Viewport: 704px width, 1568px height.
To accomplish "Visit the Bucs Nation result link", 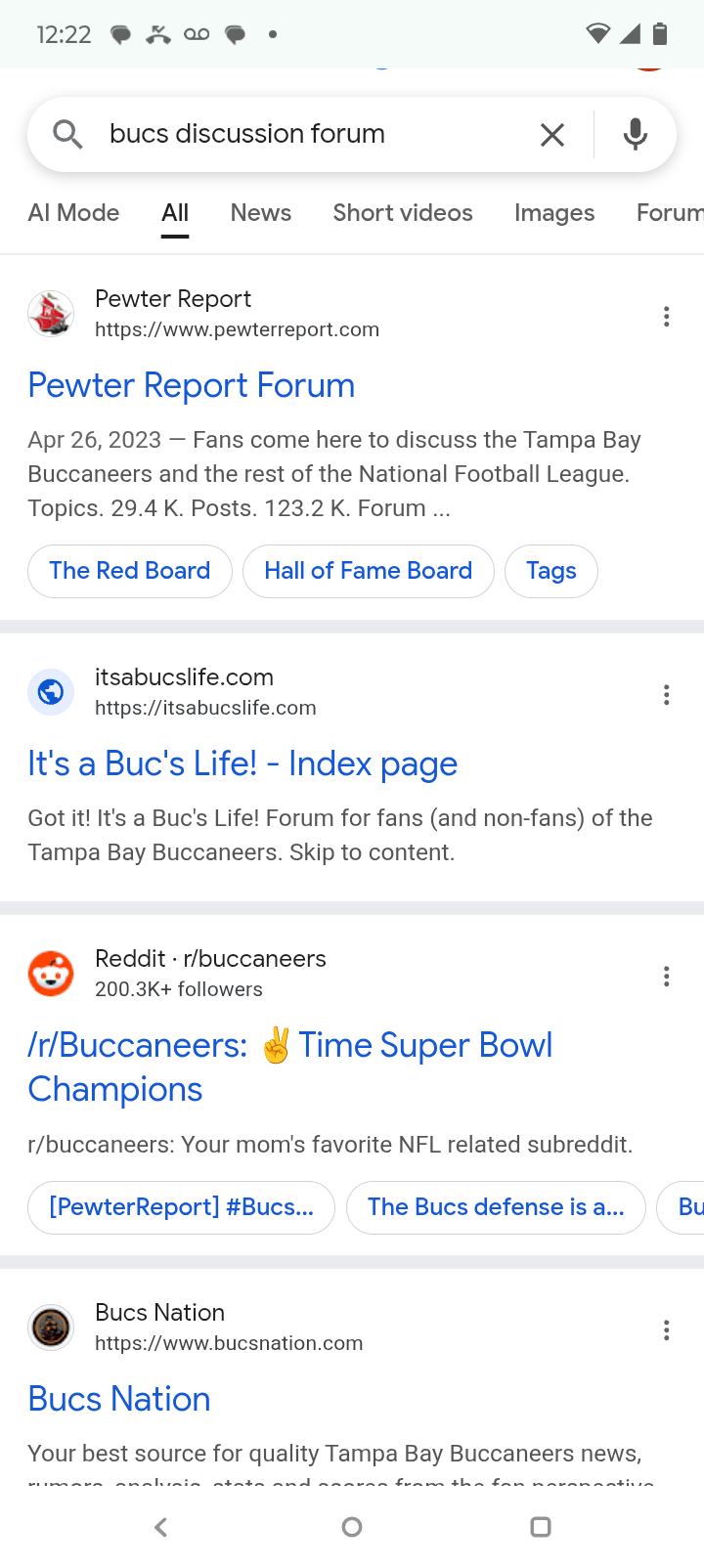I will tap(119, 1399).
